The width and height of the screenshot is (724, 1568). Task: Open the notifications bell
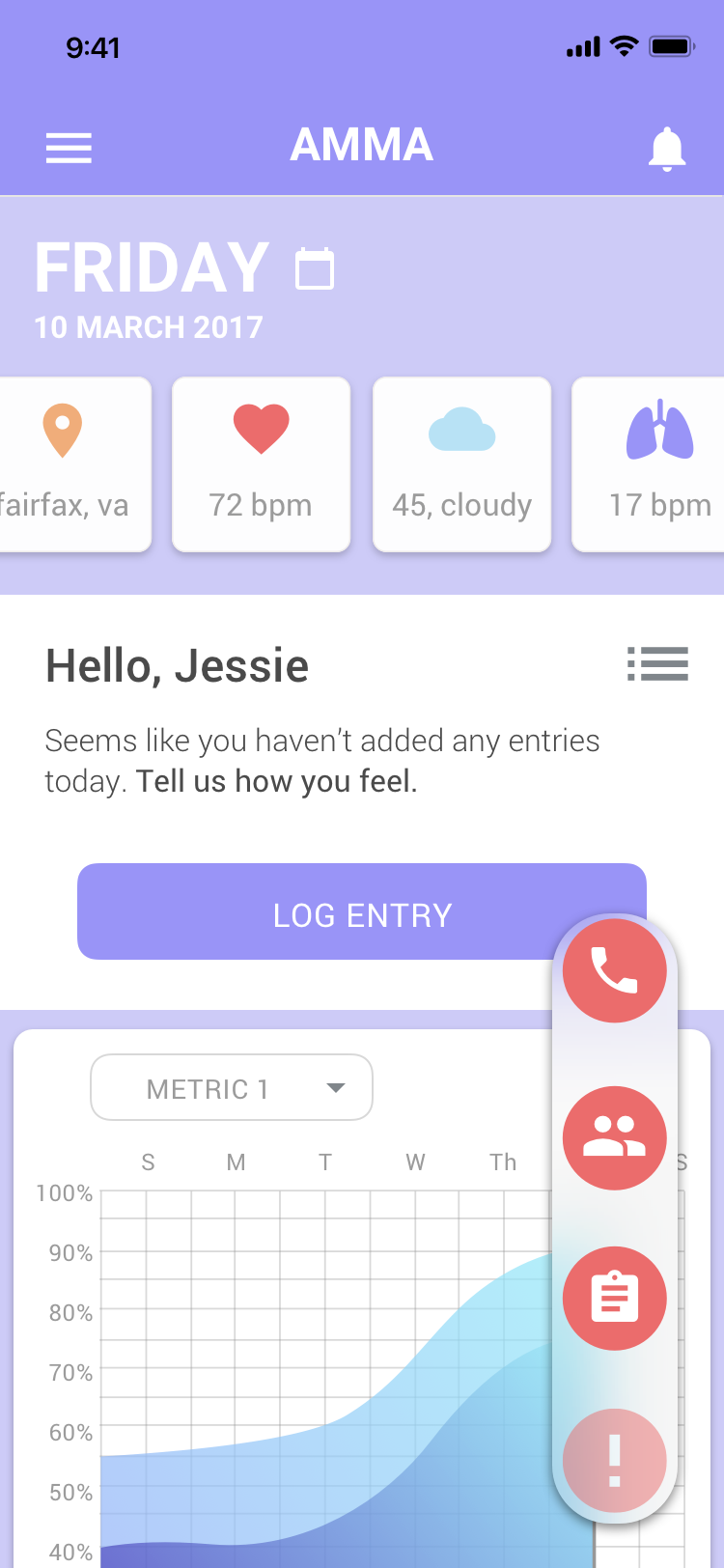click(666, 148)
